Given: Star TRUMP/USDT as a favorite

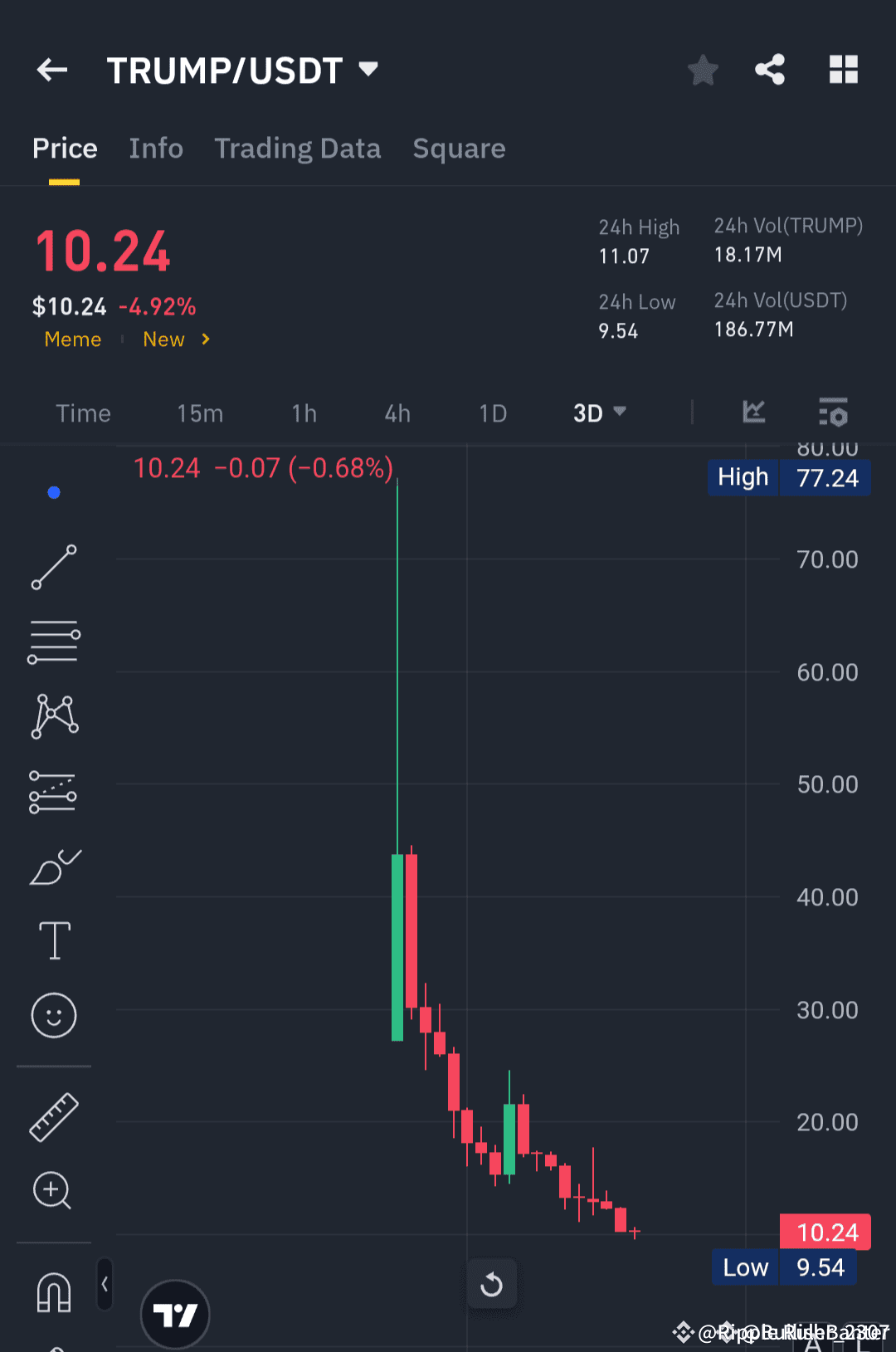Looking at the screenshot, I should [x=703, y=70].
